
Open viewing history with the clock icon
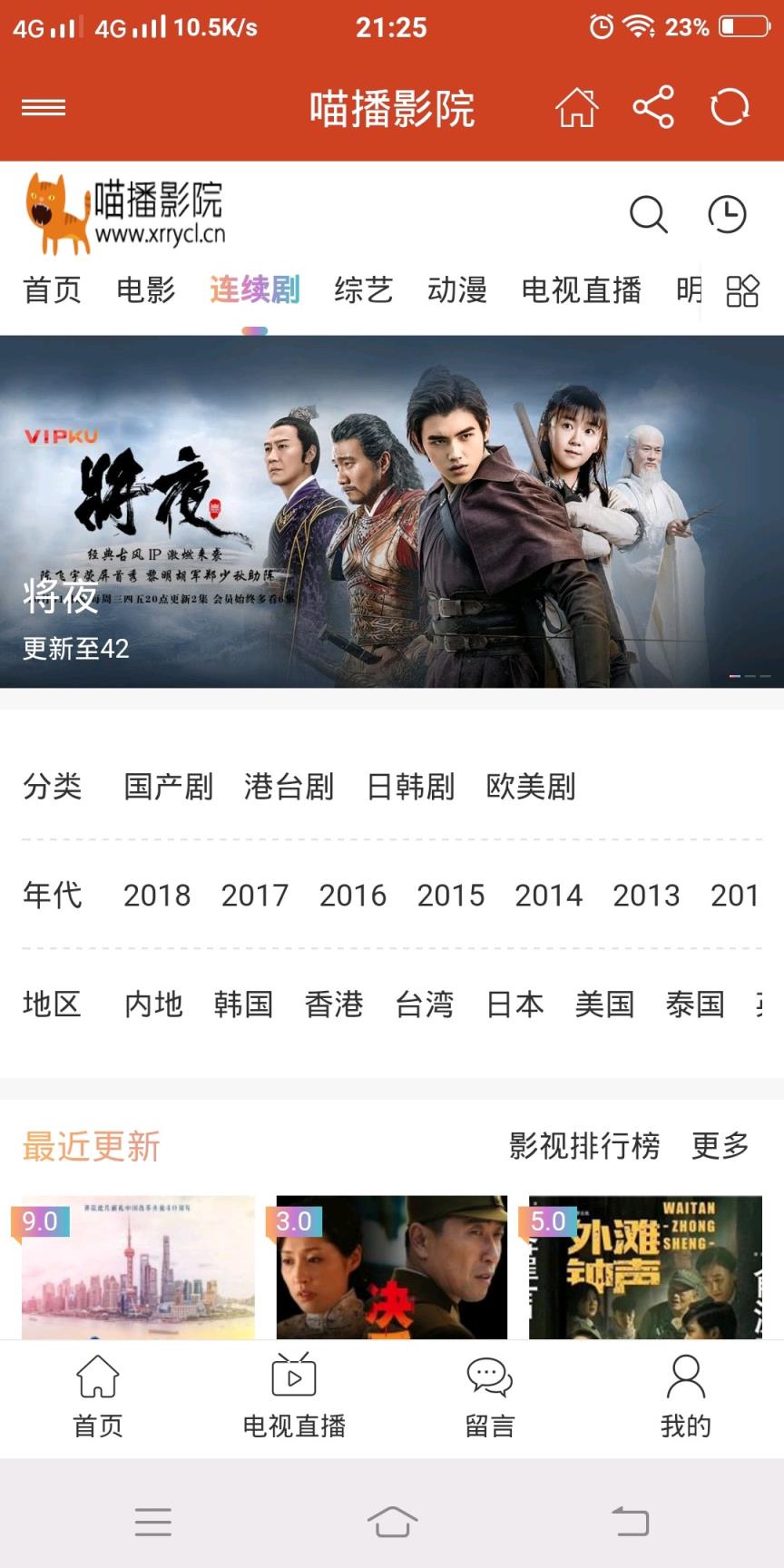pos(727,216)
